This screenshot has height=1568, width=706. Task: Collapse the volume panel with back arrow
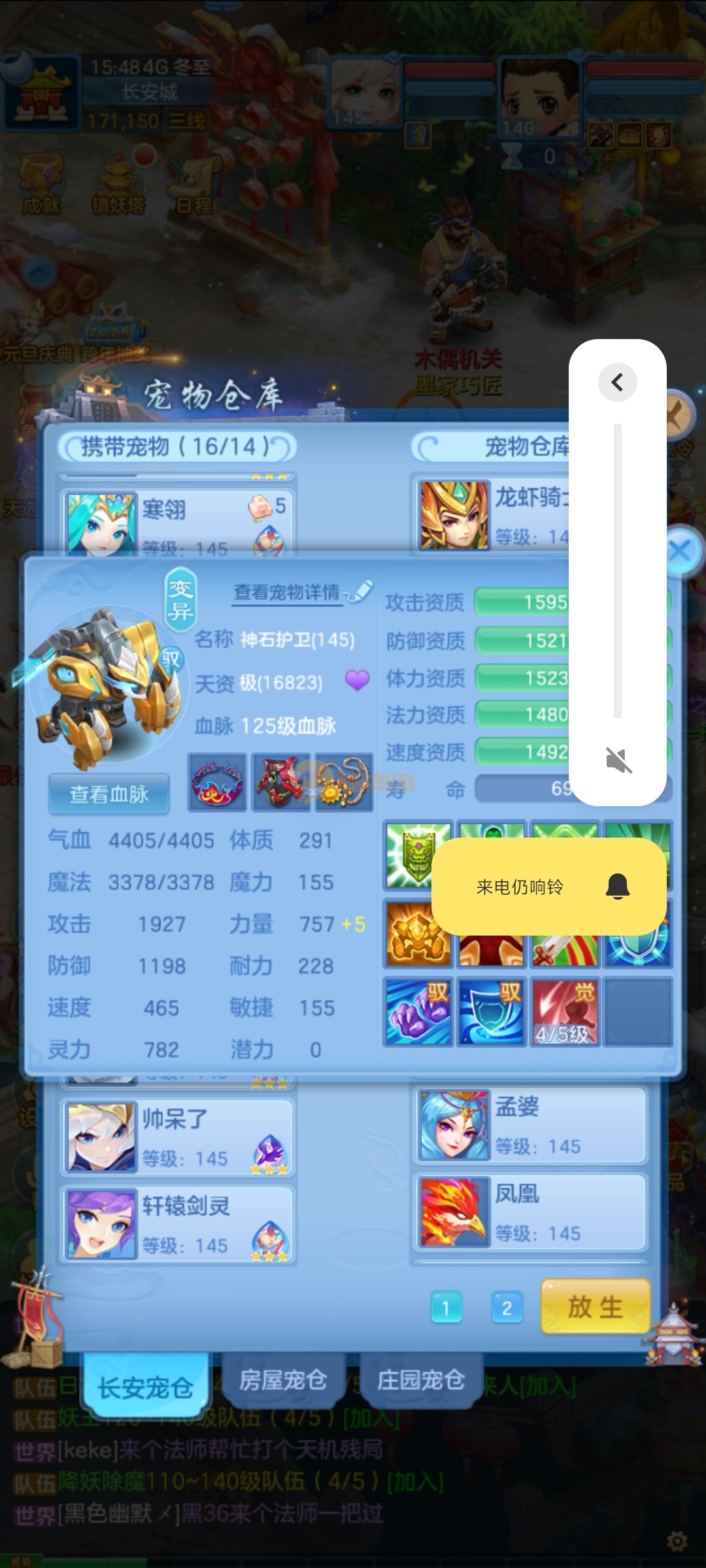click(617, 382)
